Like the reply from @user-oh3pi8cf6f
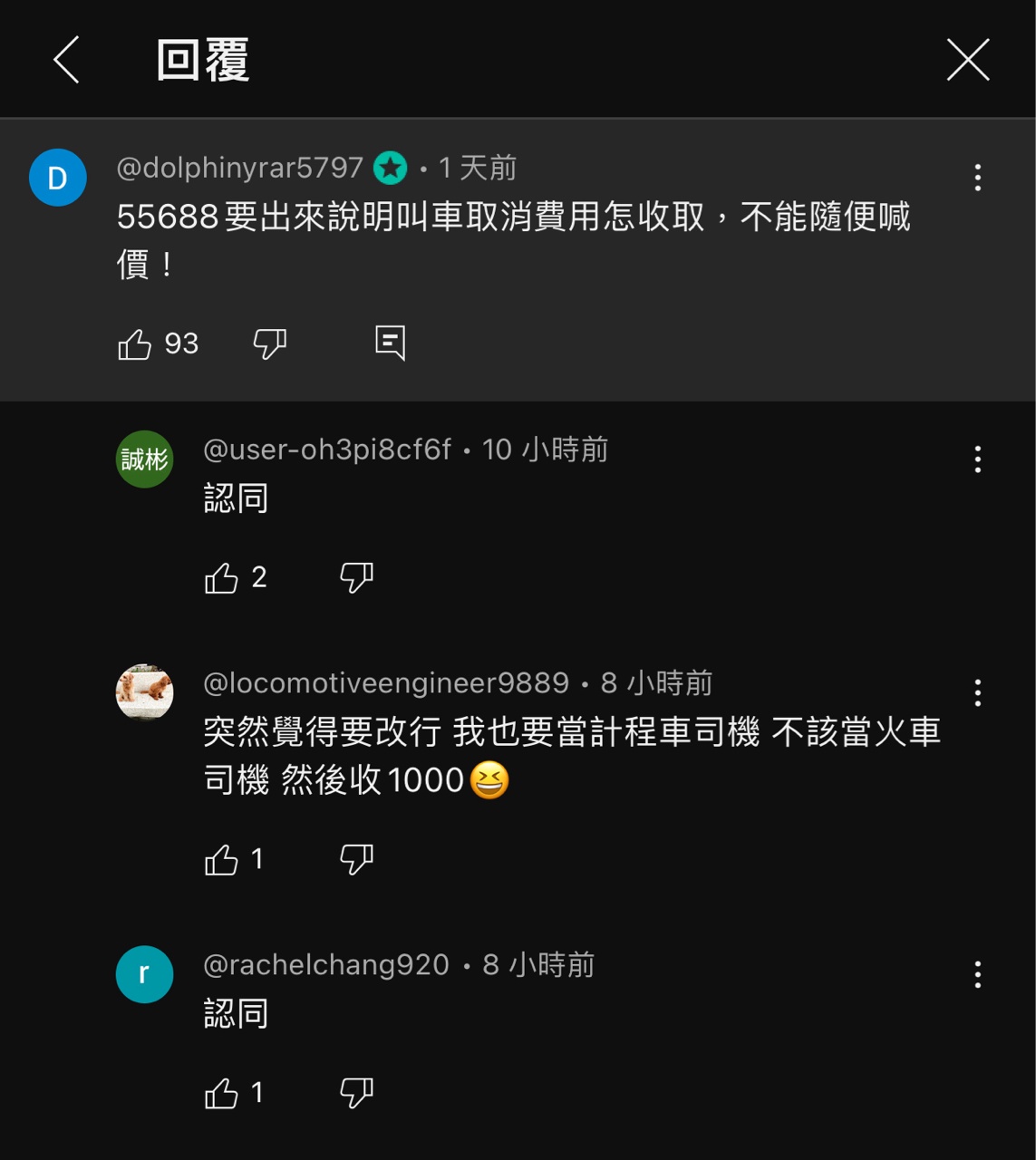The image size is (1036, 1160). coord(221,578)
